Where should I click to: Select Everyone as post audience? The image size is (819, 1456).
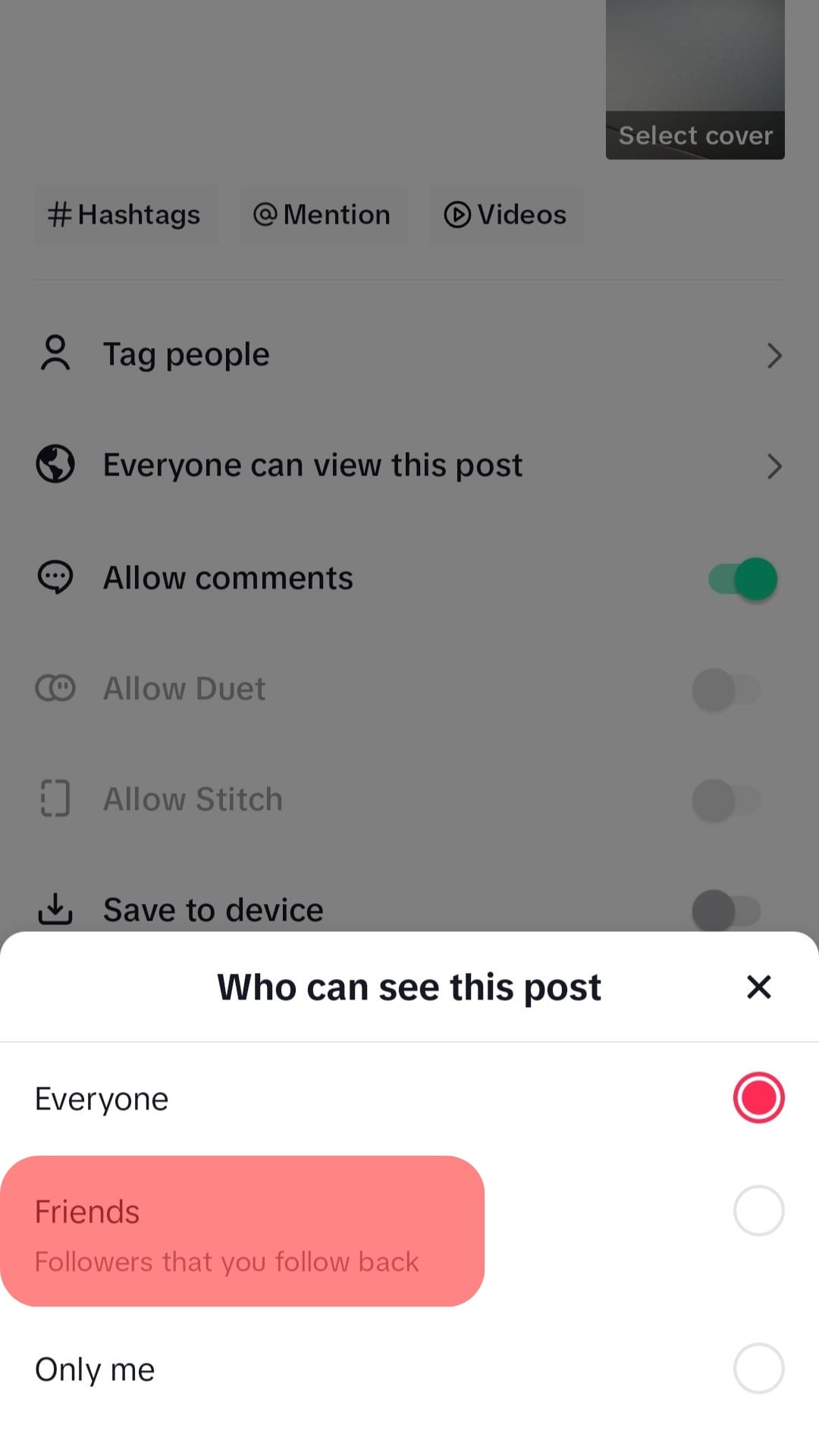758,1098
